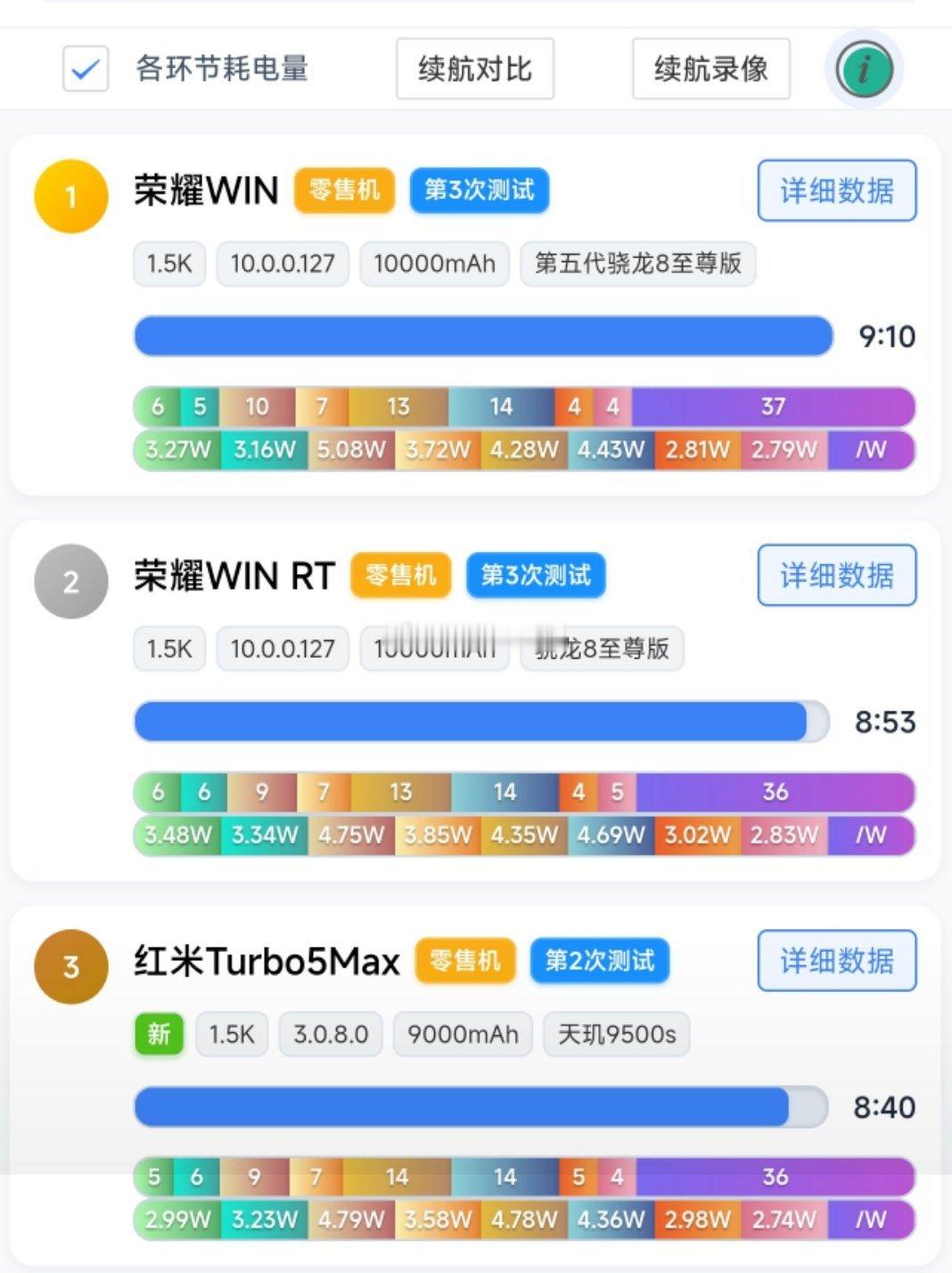The image size is (952, 1273).
Task: Open 详细数据 for 红米Turbo5Max
Action: (836, 961)
